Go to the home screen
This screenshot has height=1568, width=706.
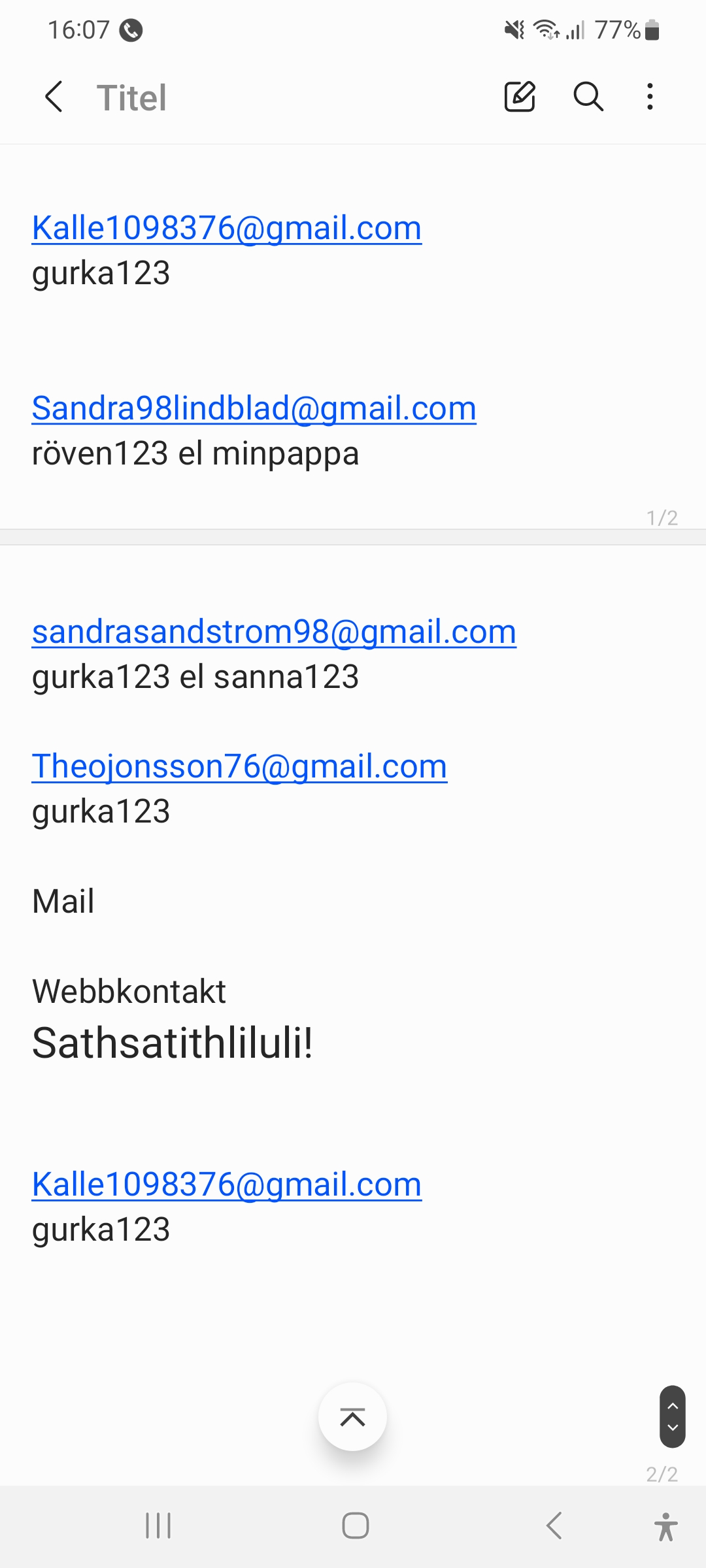[355, 1526]
